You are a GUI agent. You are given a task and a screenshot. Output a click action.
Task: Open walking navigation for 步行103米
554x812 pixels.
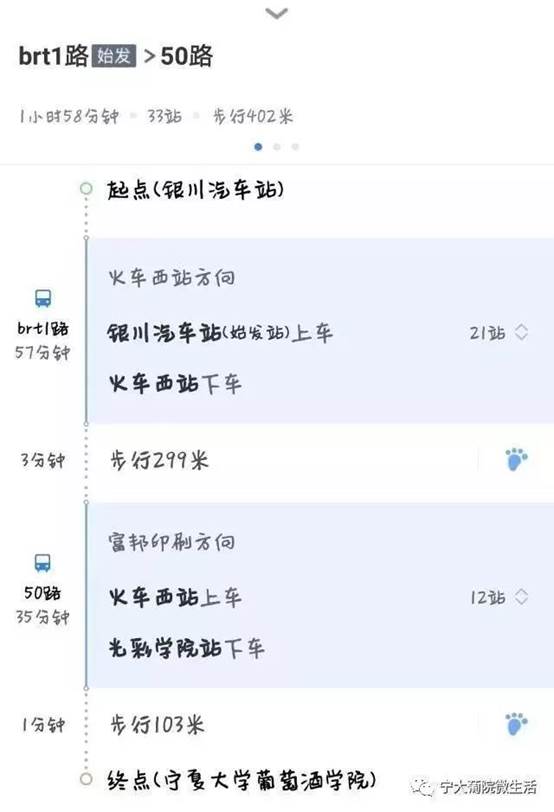[516, 724]
